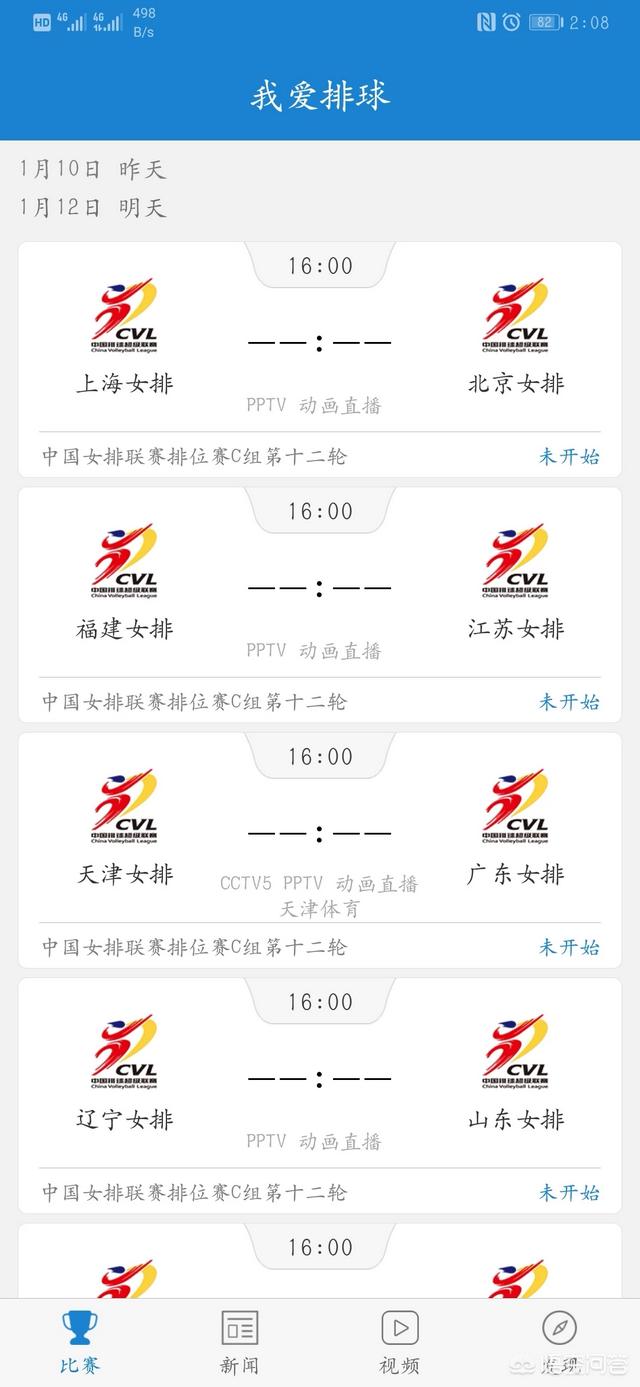This screenshot has width=640, height=1387.
Task: Open the 上海女排 vs 北京女排 match card
Action: tap(320, 360)
